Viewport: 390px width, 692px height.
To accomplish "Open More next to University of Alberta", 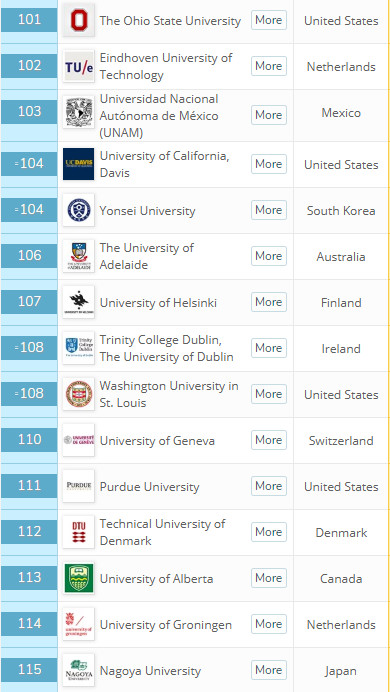I will pyautogui.click(x=269, y=578).
